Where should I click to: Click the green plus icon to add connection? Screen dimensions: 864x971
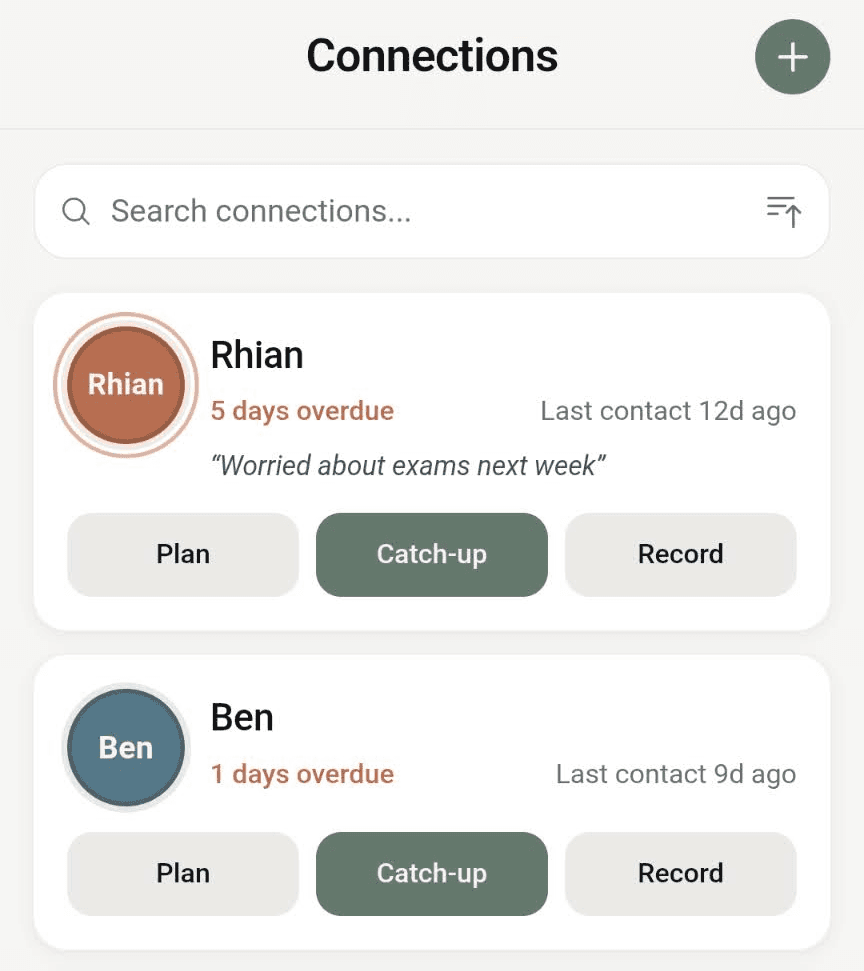(792, 57)
